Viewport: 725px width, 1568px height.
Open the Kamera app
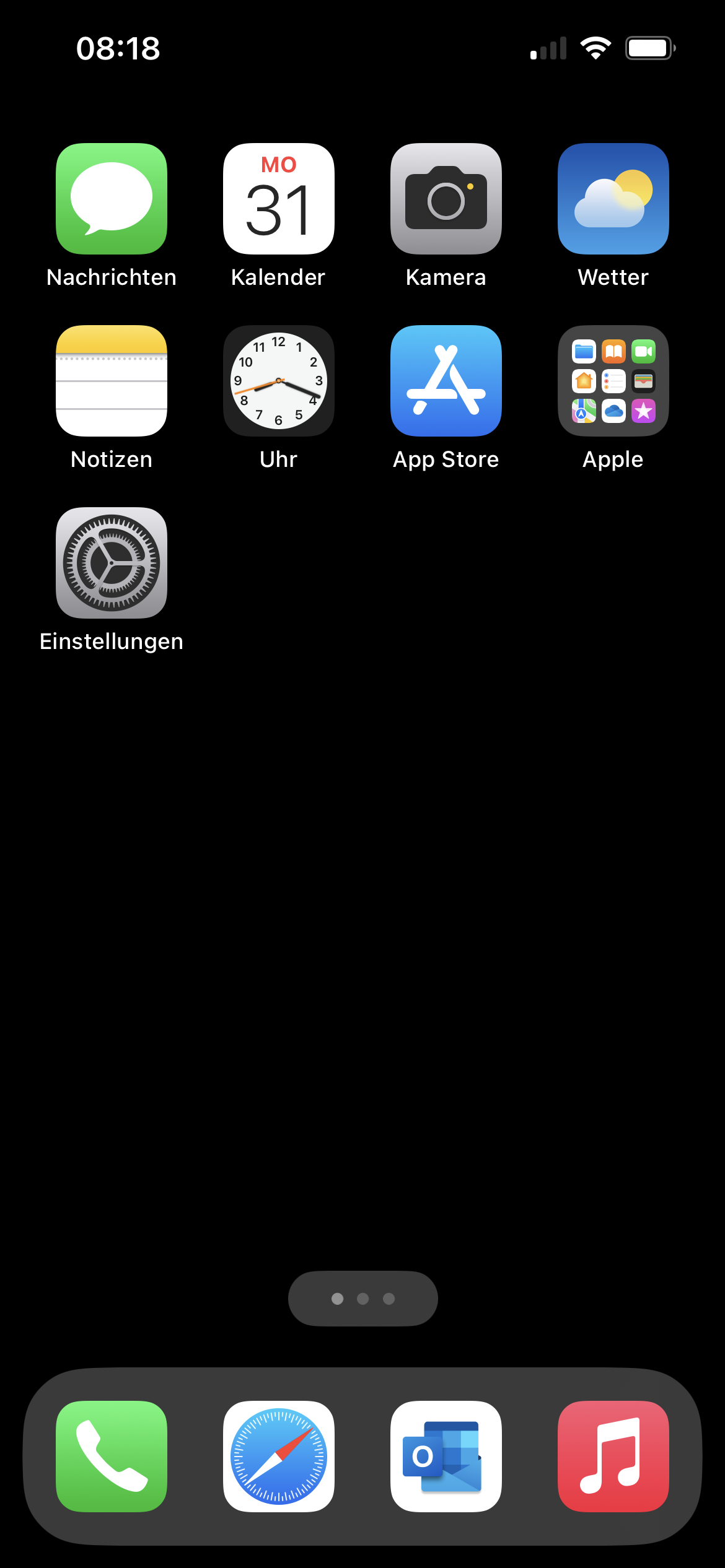tap(446, 199)
